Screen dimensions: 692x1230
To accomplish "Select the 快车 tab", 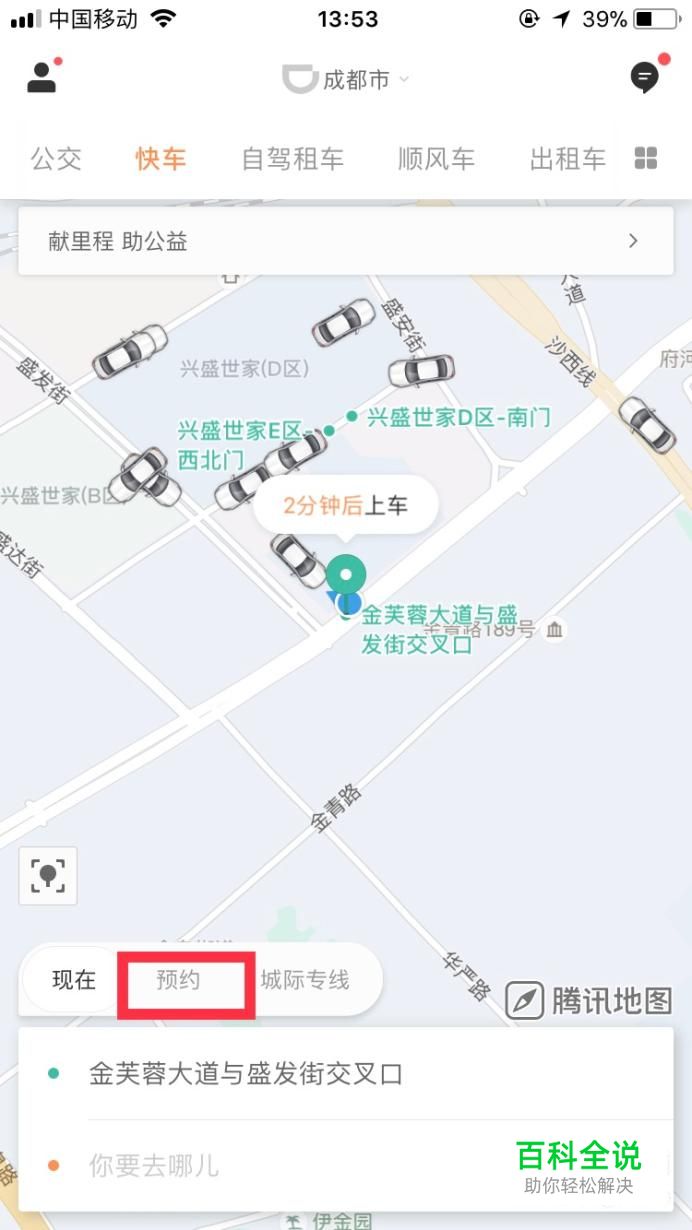I will (x=161, y=159).
